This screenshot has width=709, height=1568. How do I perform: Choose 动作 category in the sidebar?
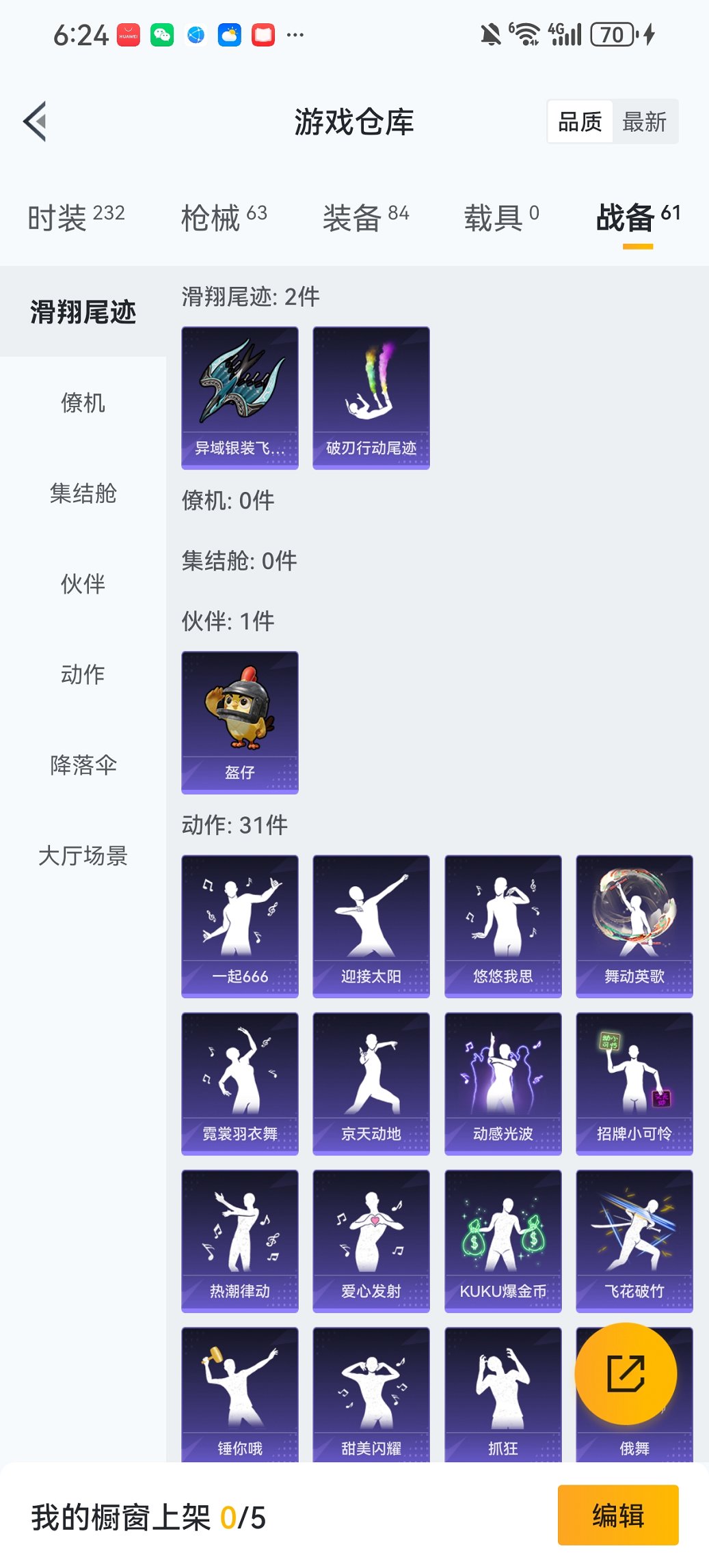(x=83, y=675)
